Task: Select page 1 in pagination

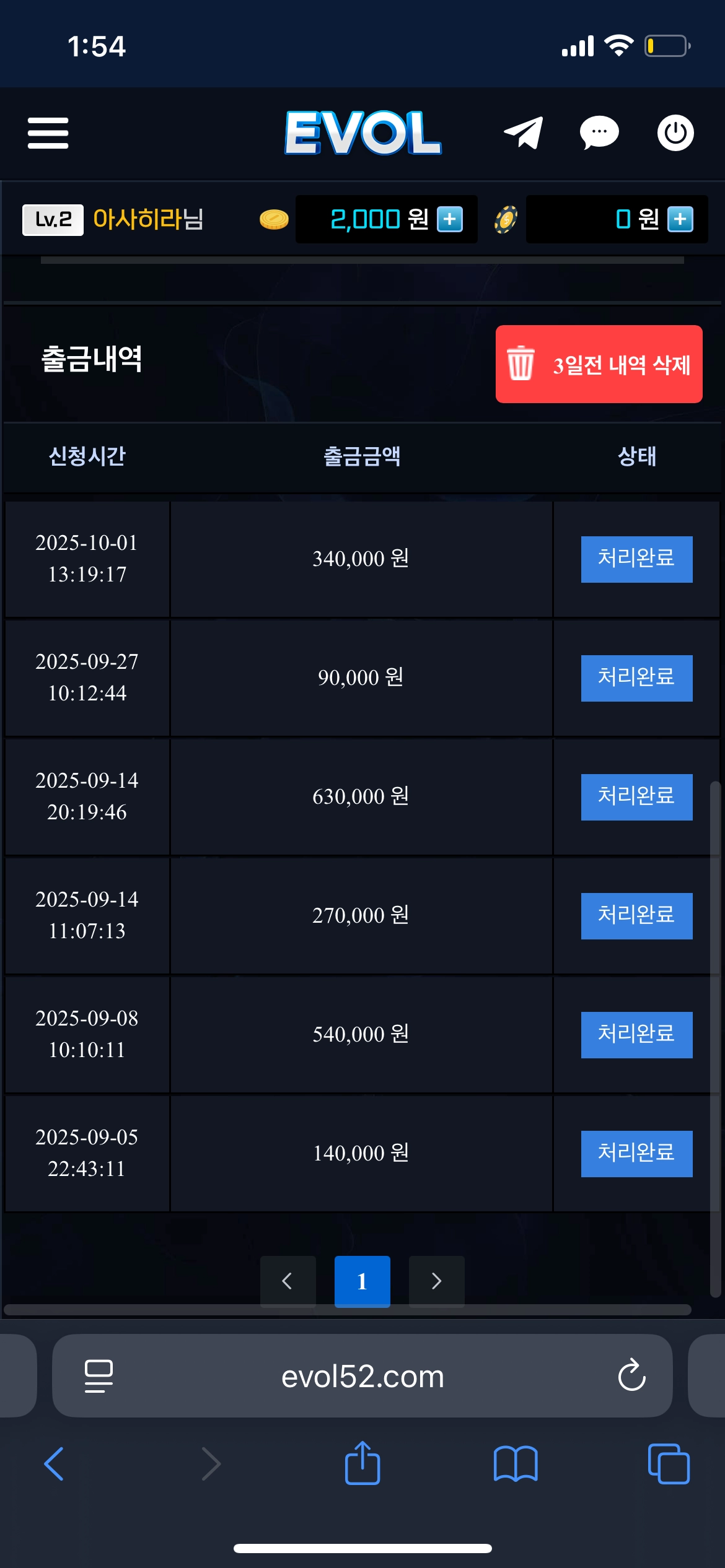Action: coord(362,1281)
